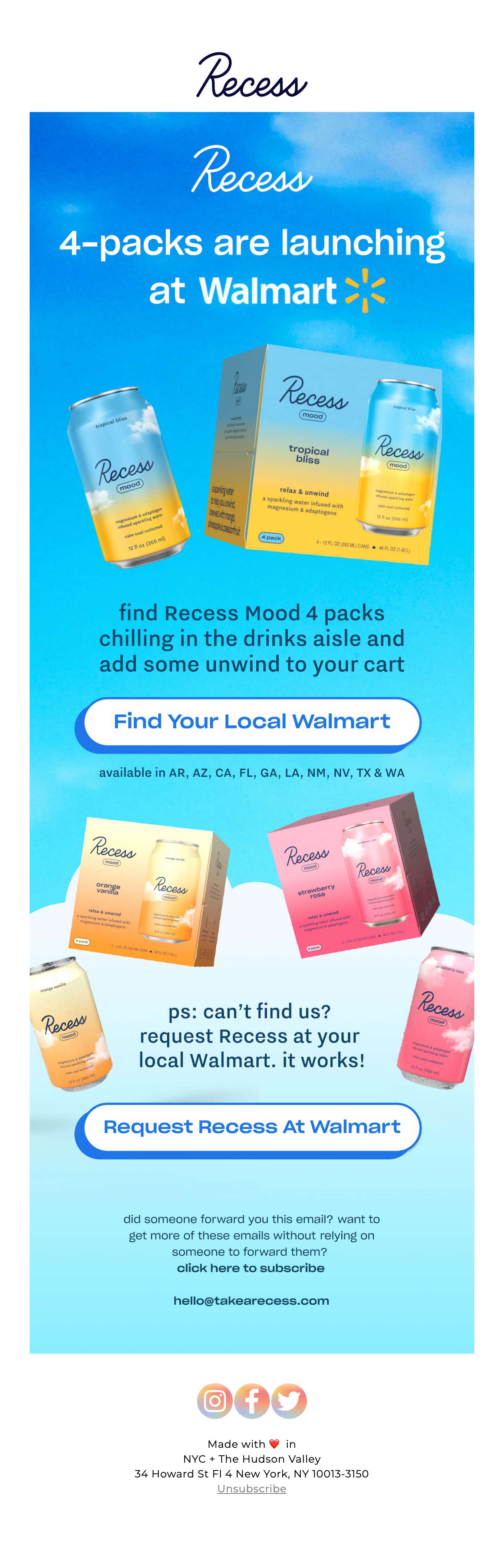The height and width of the screenshot is (1568, 504).
Task: Open the Recess Instagram page
Action: tap(215, 1401)
